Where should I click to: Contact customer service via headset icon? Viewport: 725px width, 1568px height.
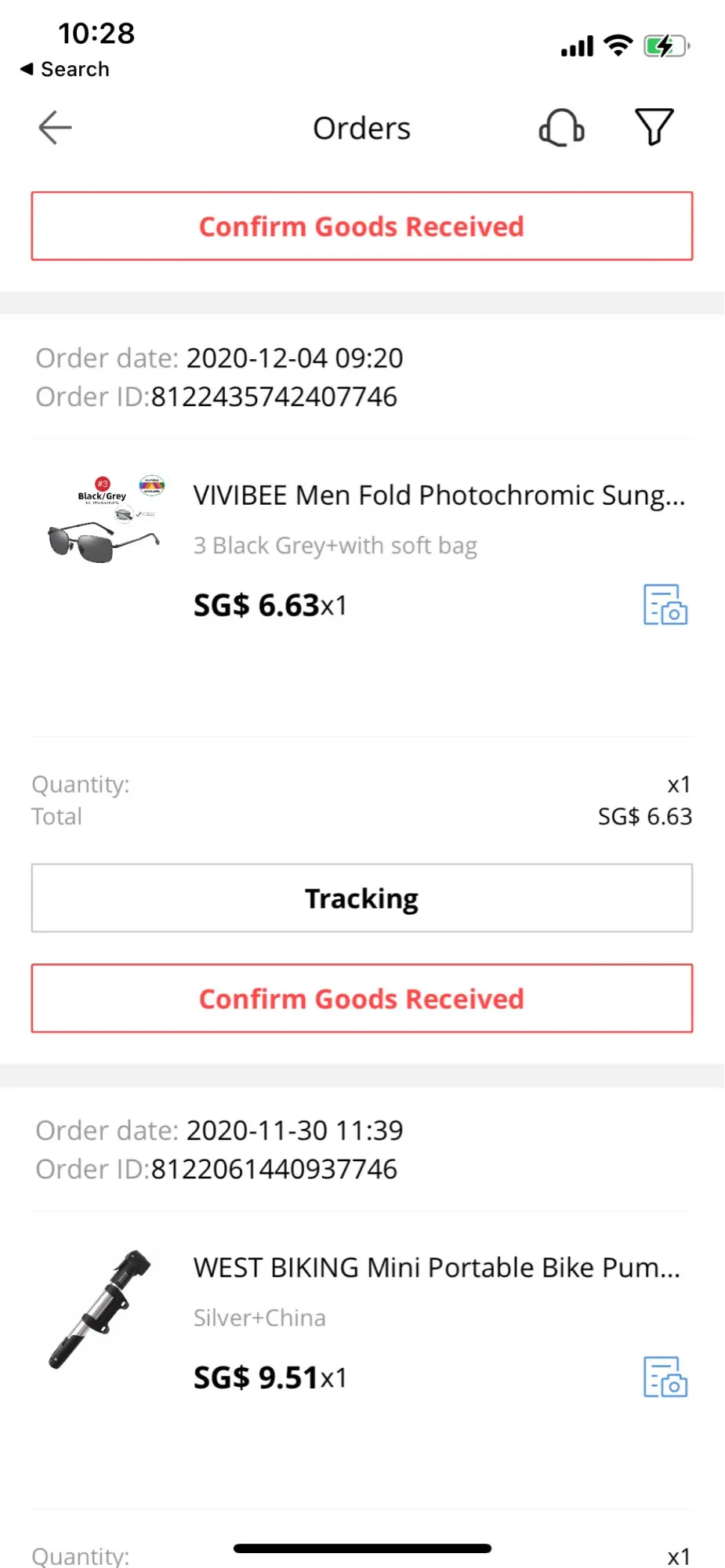(x=561, y=128)
